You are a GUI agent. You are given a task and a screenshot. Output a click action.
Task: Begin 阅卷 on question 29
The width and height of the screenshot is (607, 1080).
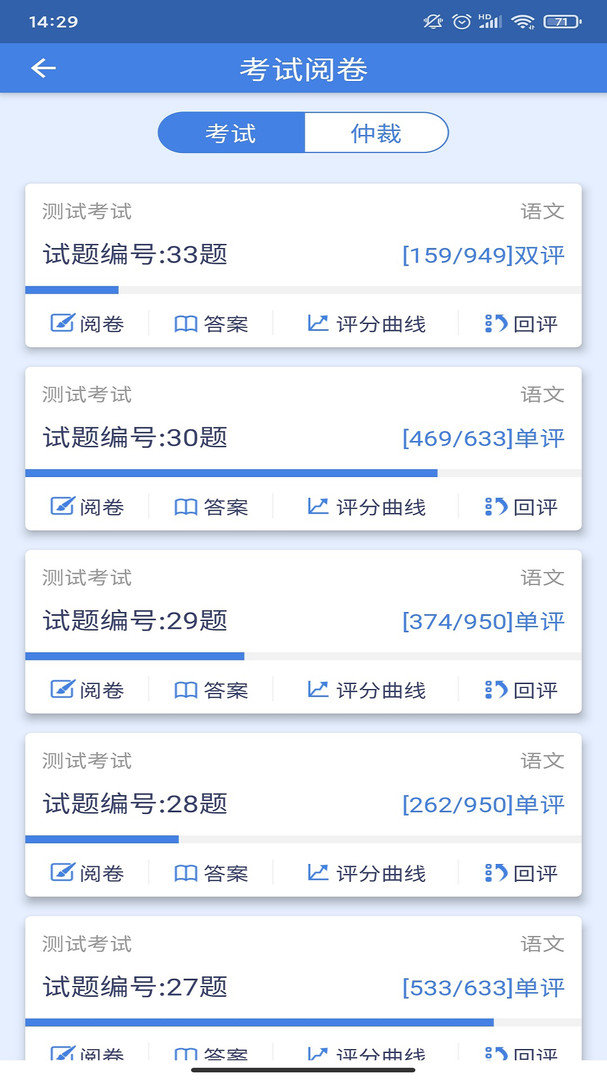pyautogui.click(x=87, y=690)
